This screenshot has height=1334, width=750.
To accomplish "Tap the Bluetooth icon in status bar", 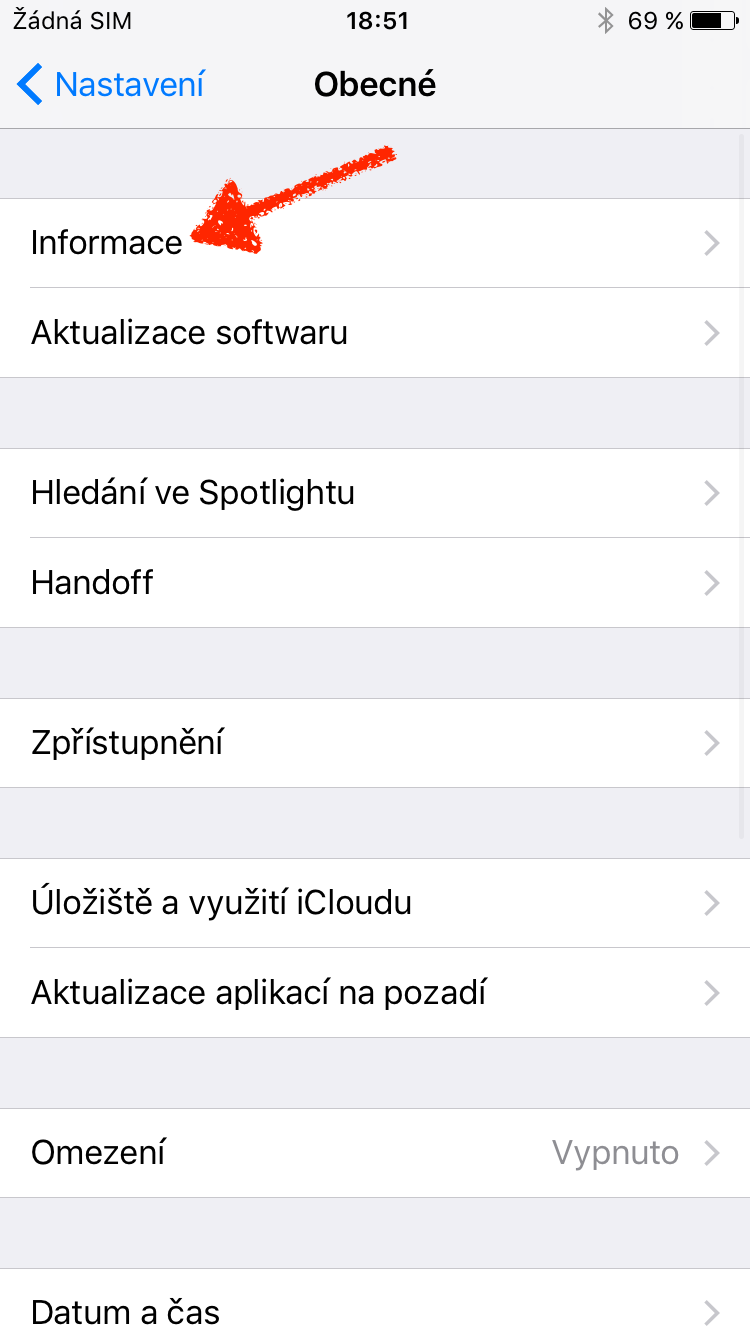I will click(607, 20).
